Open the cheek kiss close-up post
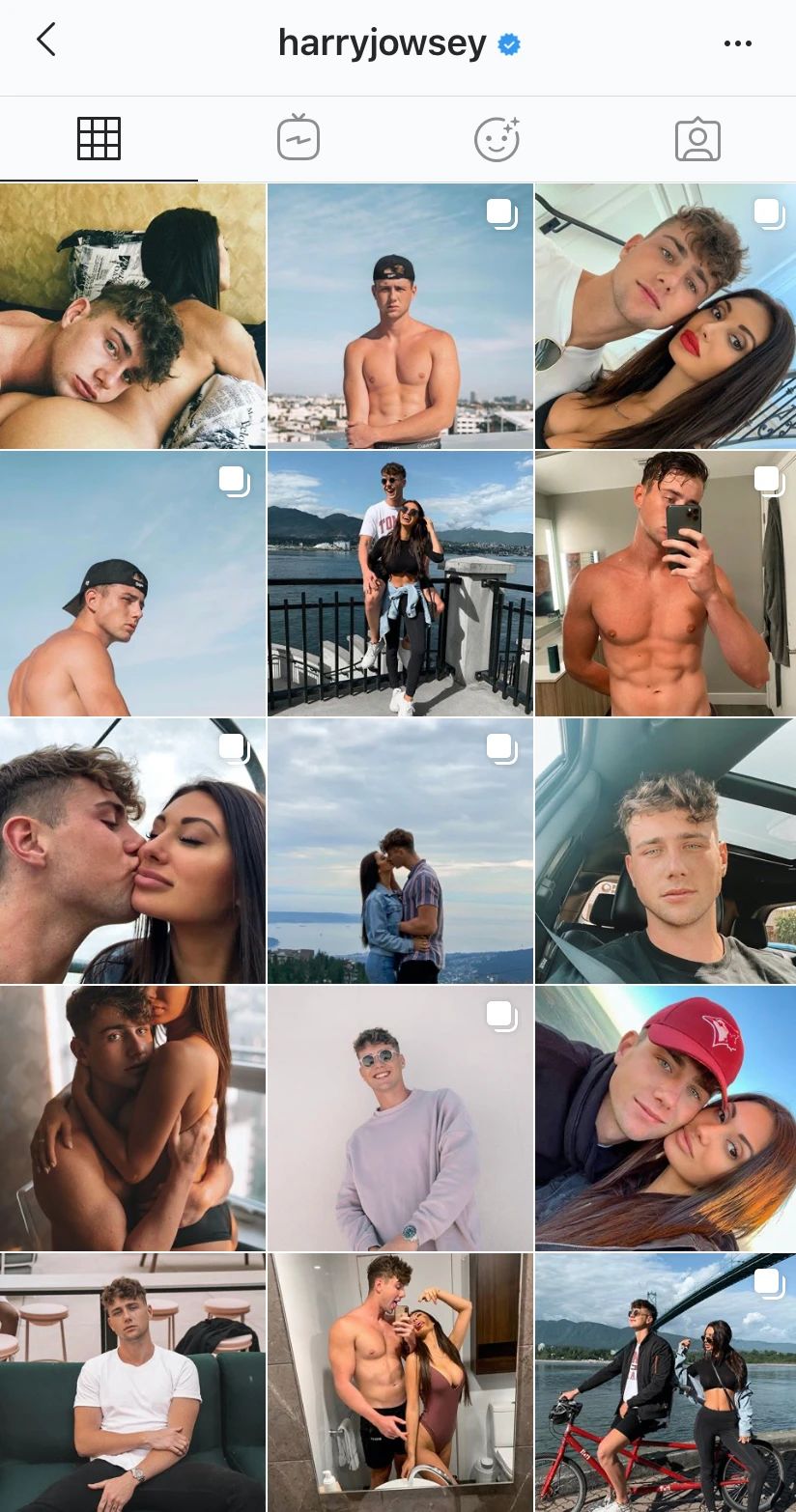 click(x=132, y=851)
